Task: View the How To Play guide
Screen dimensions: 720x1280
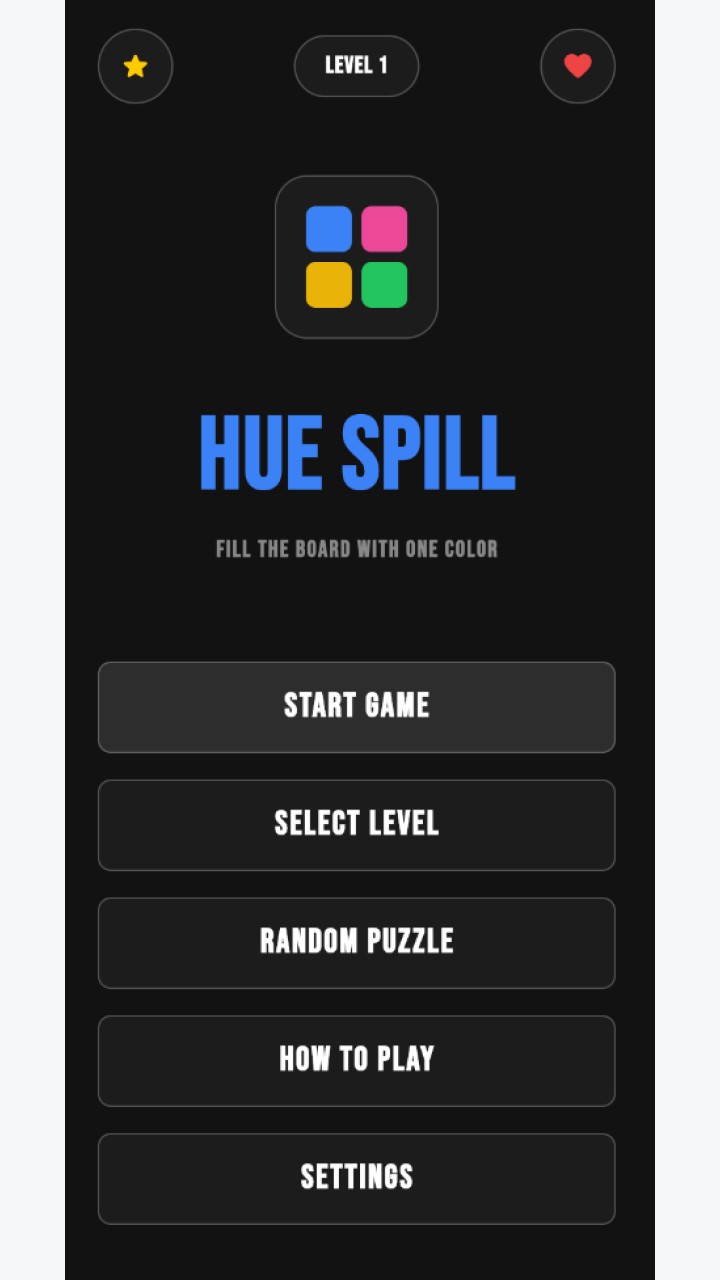Action: click(x=356, y=1061)
